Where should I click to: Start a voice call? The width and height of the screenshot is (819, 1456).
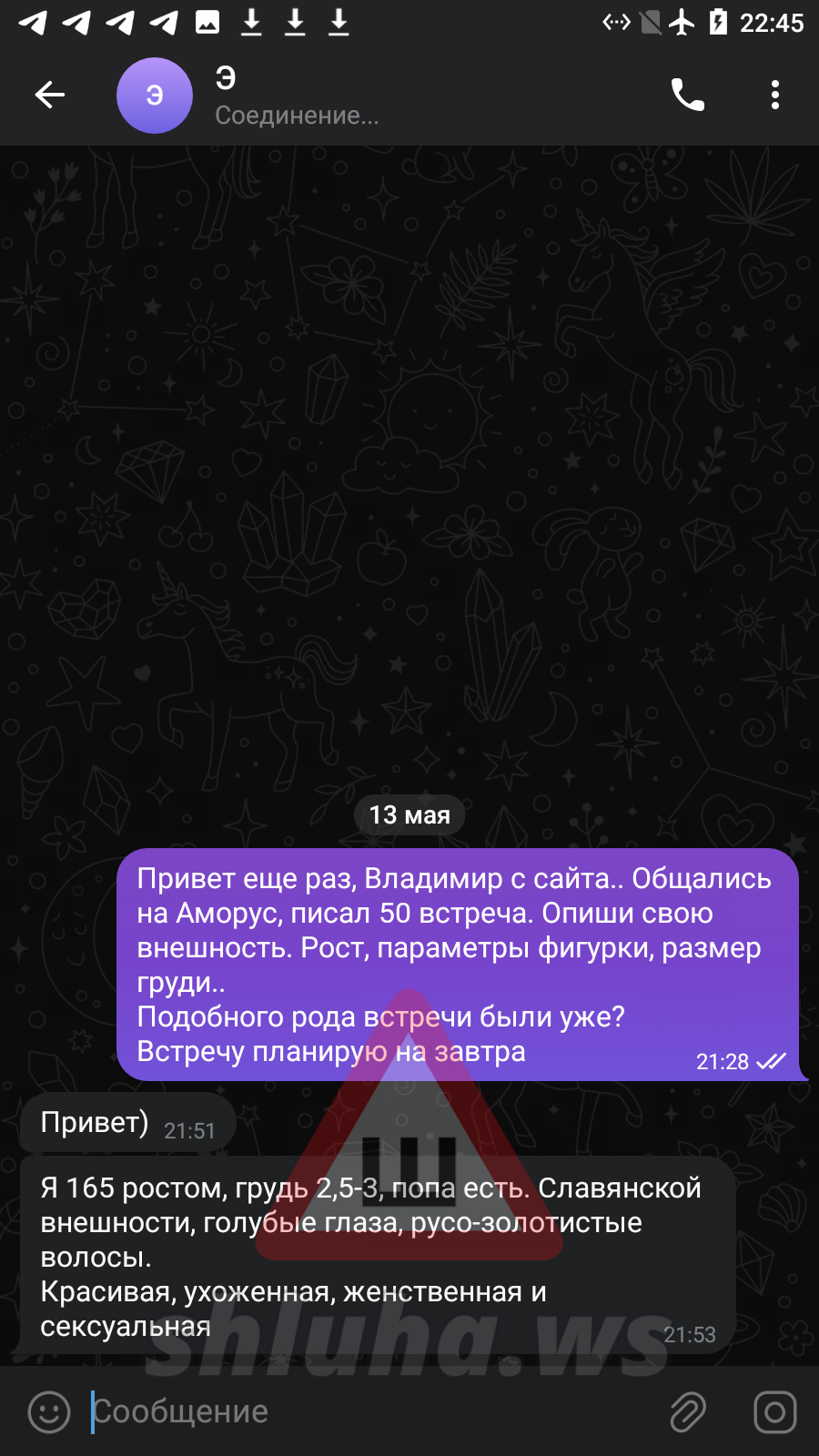[687, 95]
